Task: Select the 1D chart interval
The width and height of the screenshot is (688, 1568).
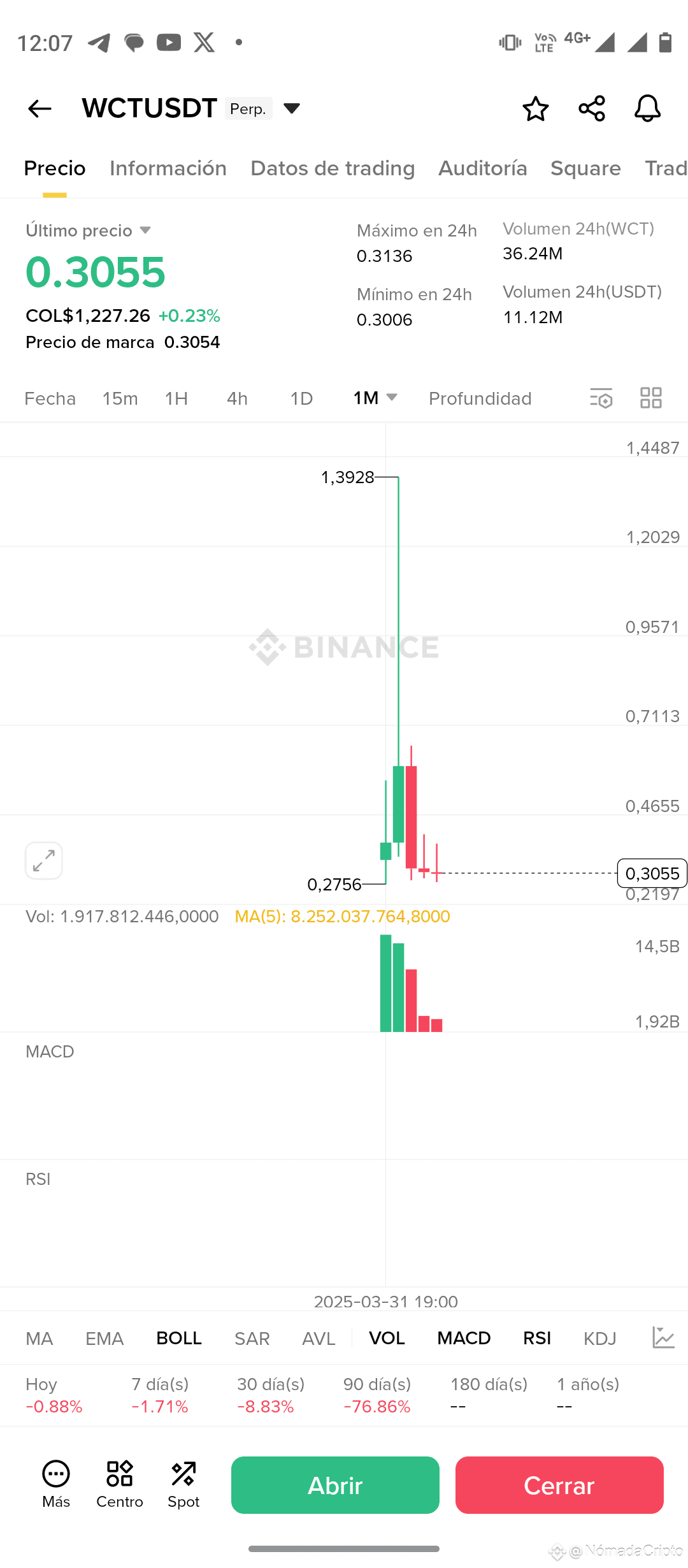Action: pyautogui.click(x=301, y=398)
